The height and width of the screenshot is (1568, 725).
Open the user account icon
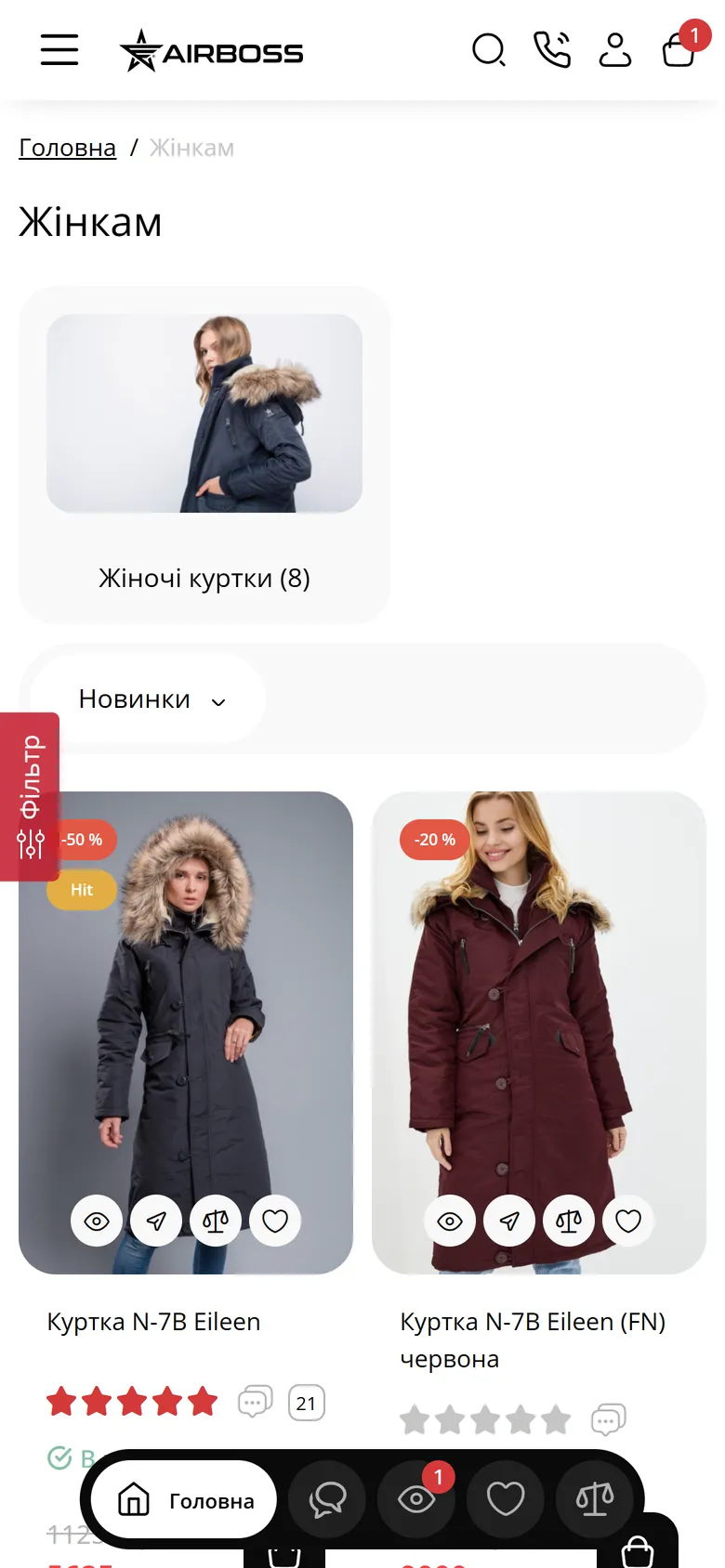click(x=614, y=50)
